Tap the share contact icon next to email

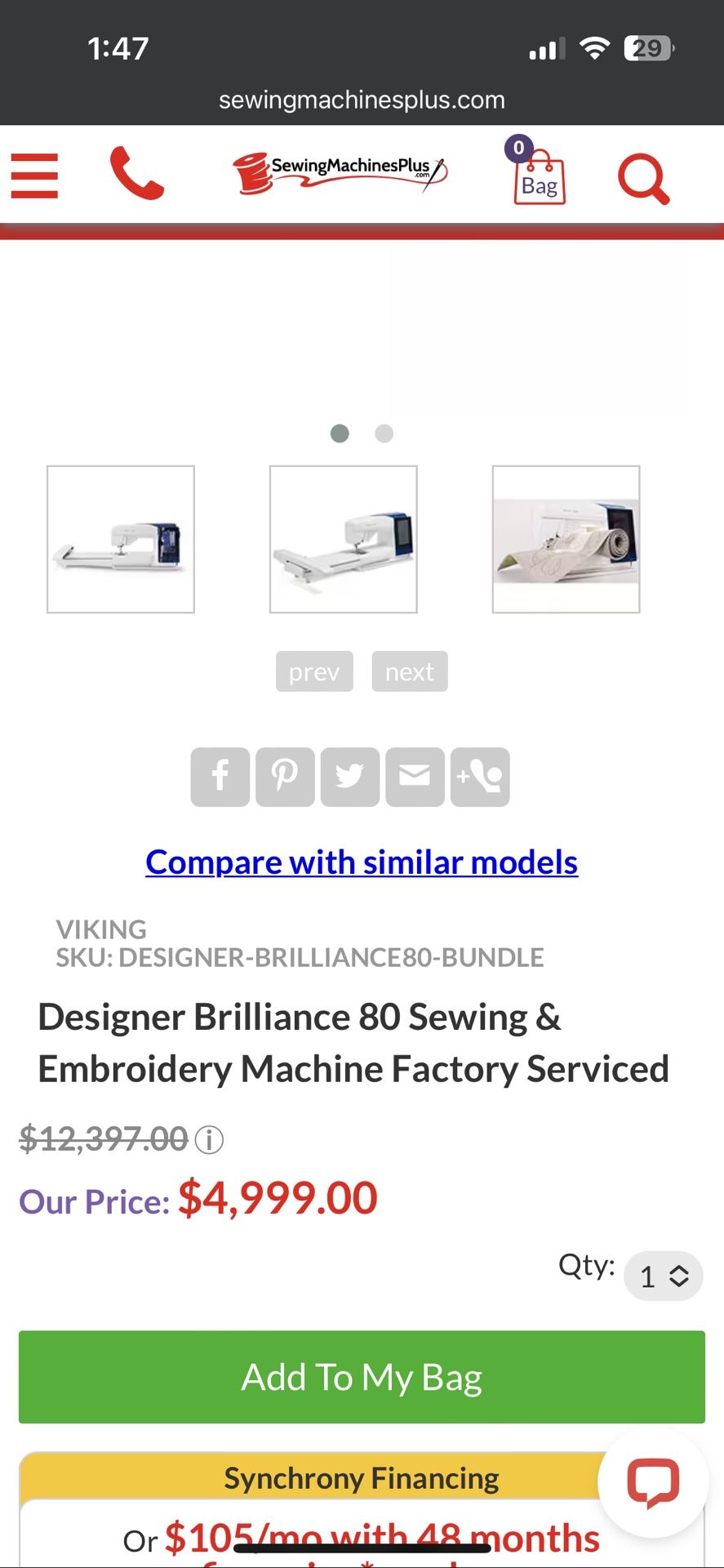coord(480,776)
